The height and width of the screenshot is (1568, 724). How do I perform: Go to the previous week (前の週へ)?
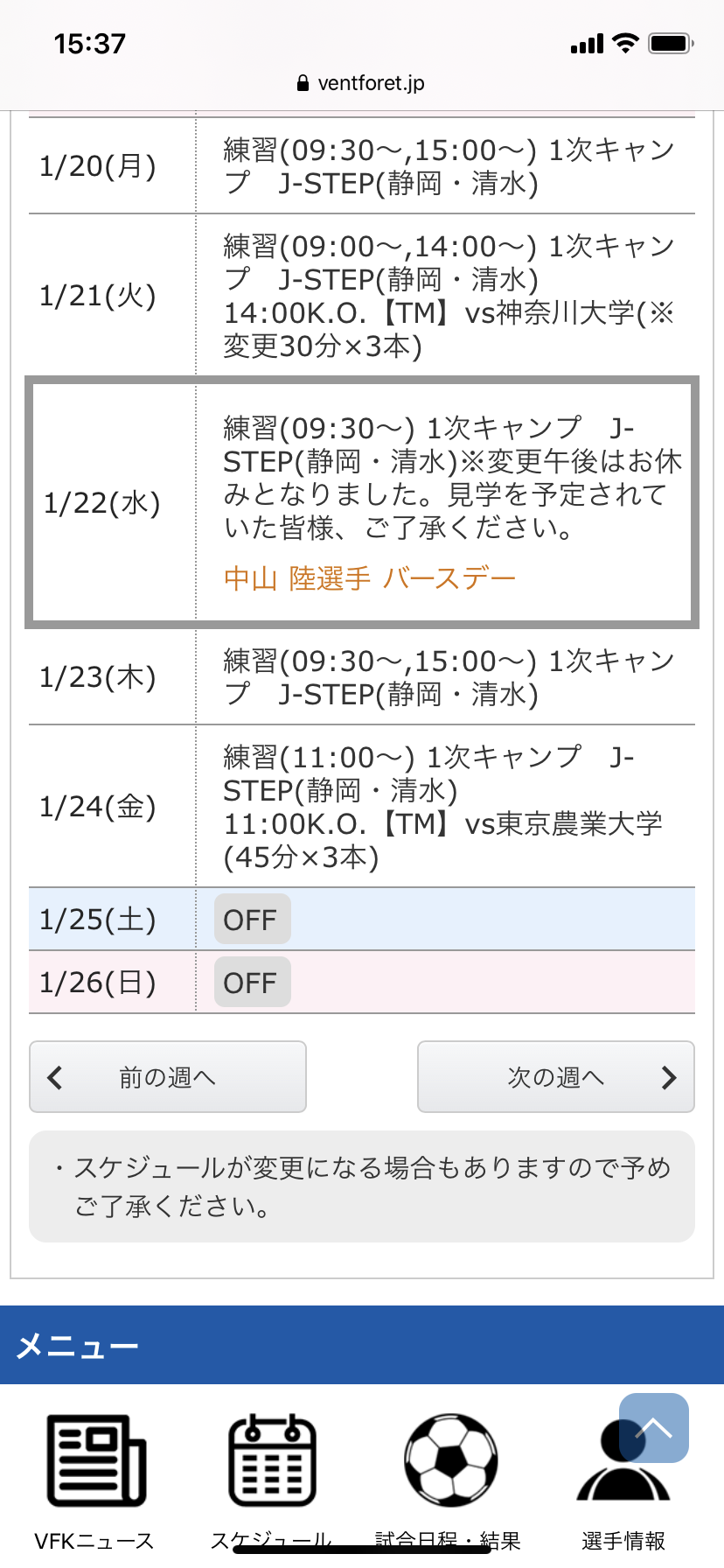click(168, 1076)
